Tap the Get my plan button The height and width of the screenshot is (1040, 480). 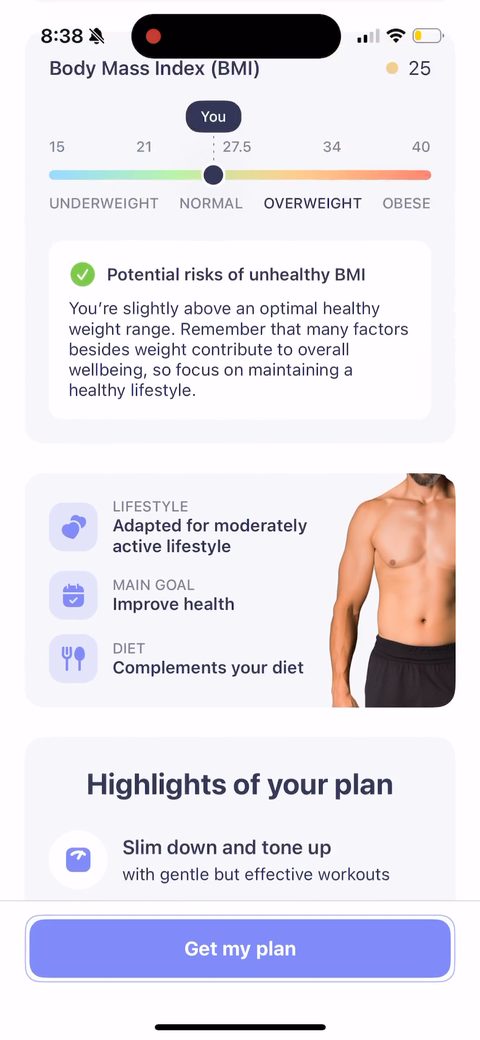[240, 948]
